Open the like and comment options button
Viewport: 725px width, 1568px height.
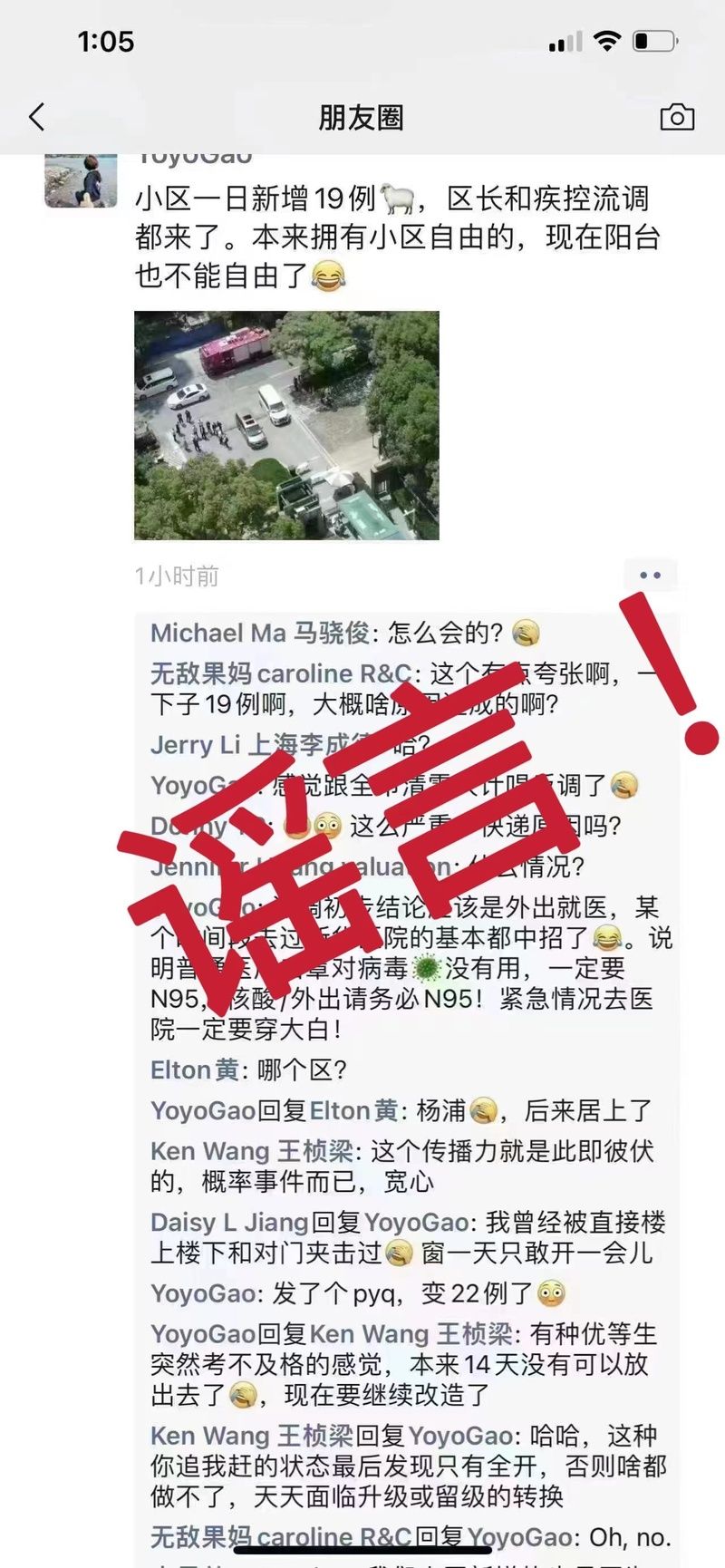[650, 576]
